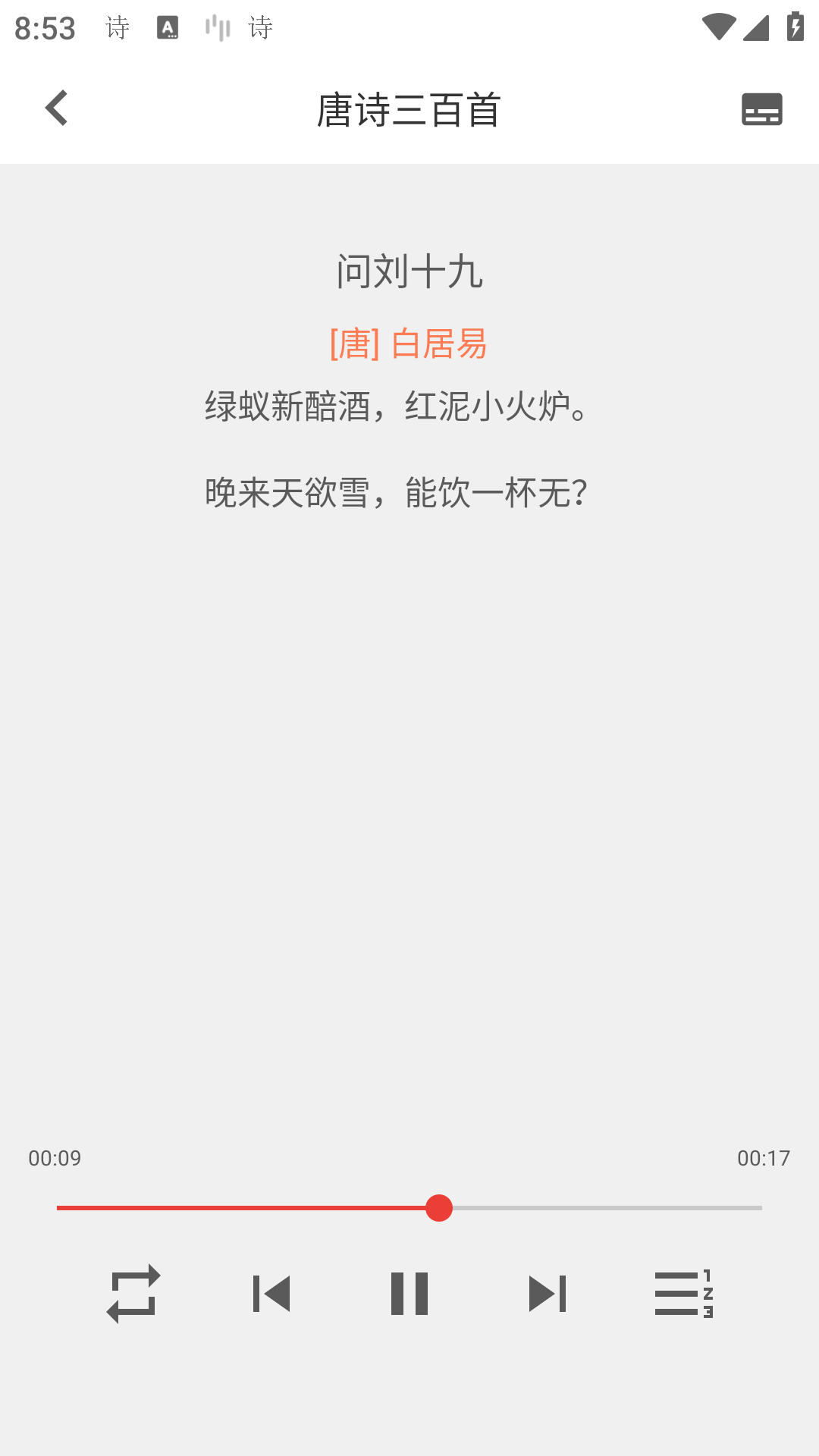The image size is (819, 1456).
Task: Collapse the player back to list view
Action: pos(58,108)
